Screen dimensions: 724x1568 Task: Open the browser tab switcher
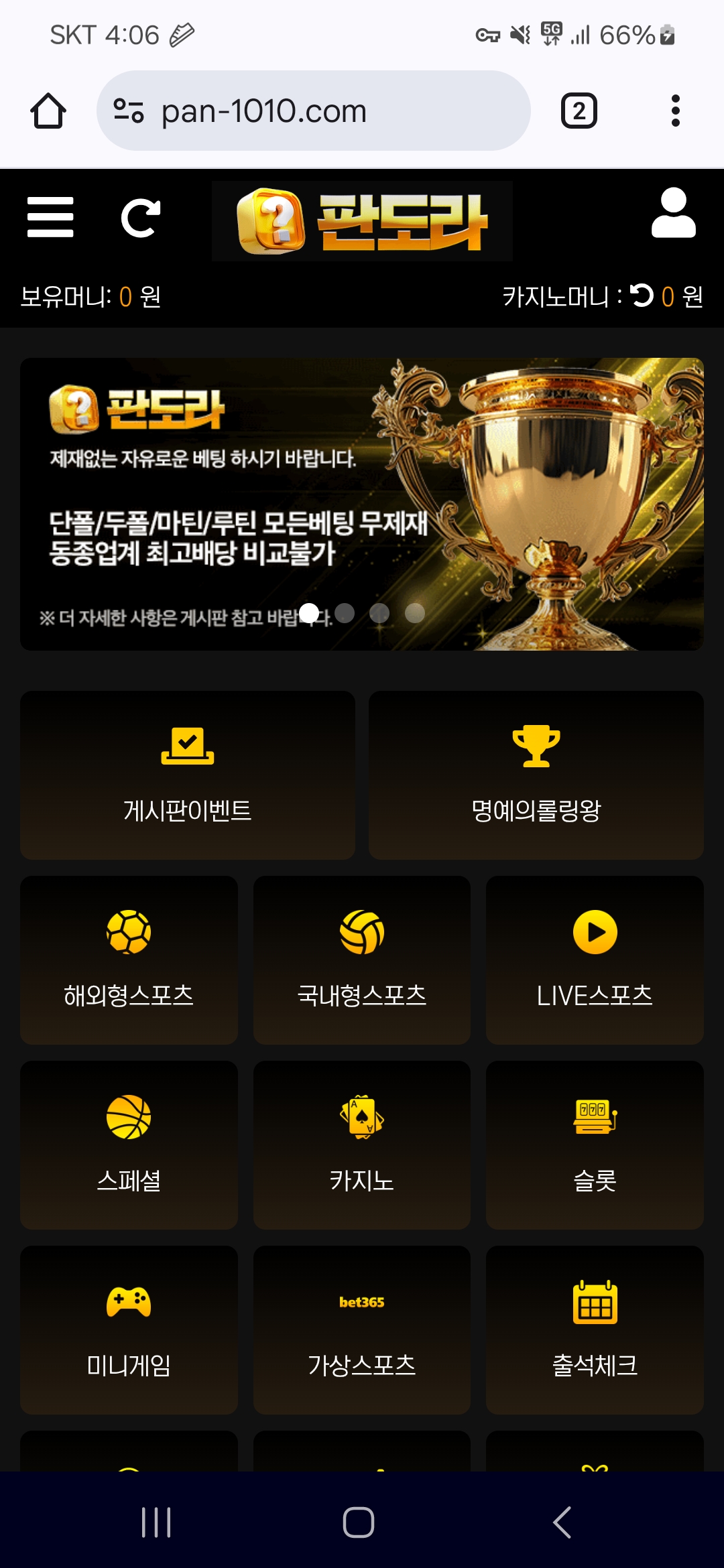[579, 111]
